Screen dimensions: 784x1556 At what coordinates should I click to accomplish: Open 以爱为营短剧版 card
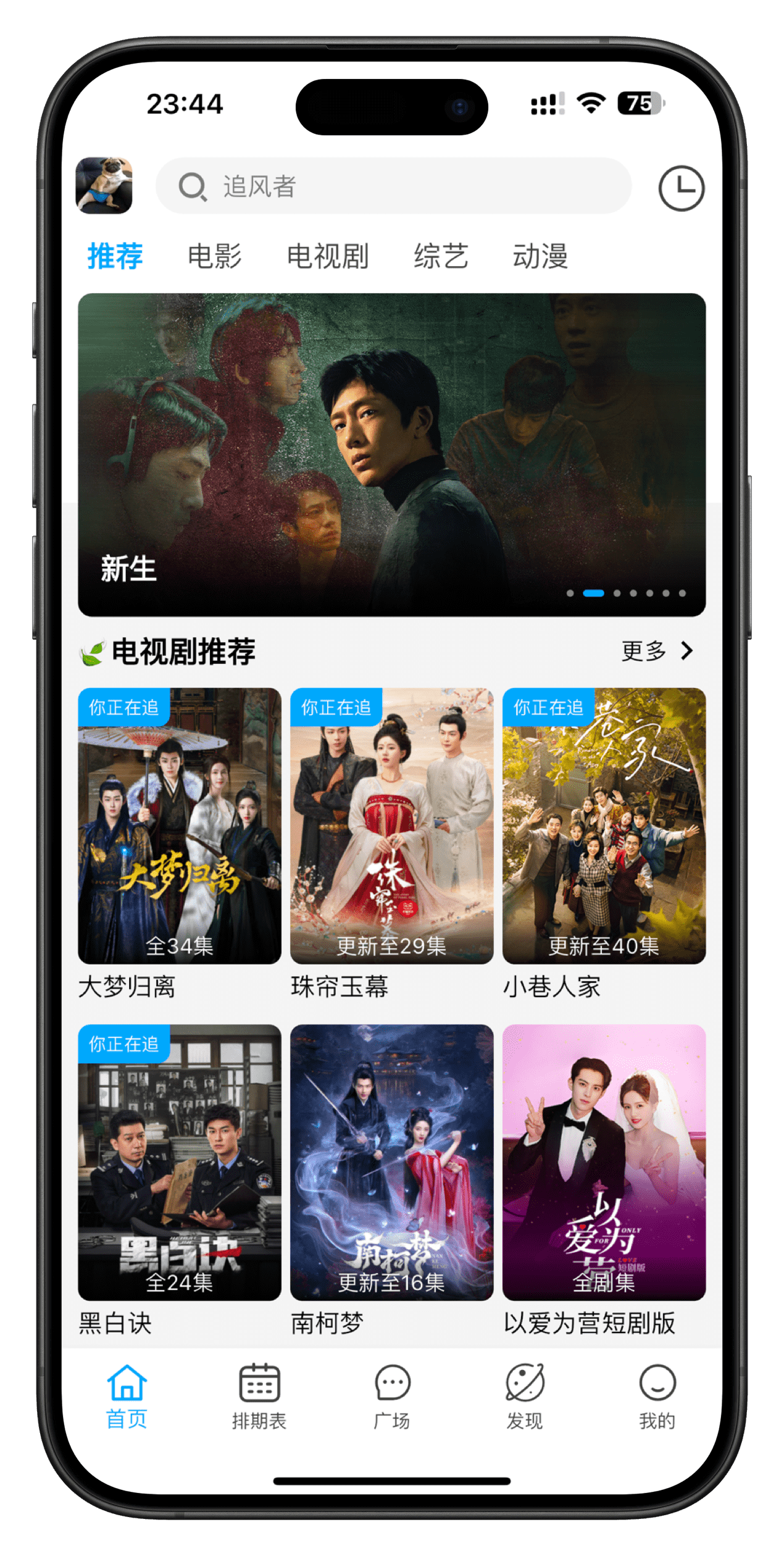tap(604, 1162)
